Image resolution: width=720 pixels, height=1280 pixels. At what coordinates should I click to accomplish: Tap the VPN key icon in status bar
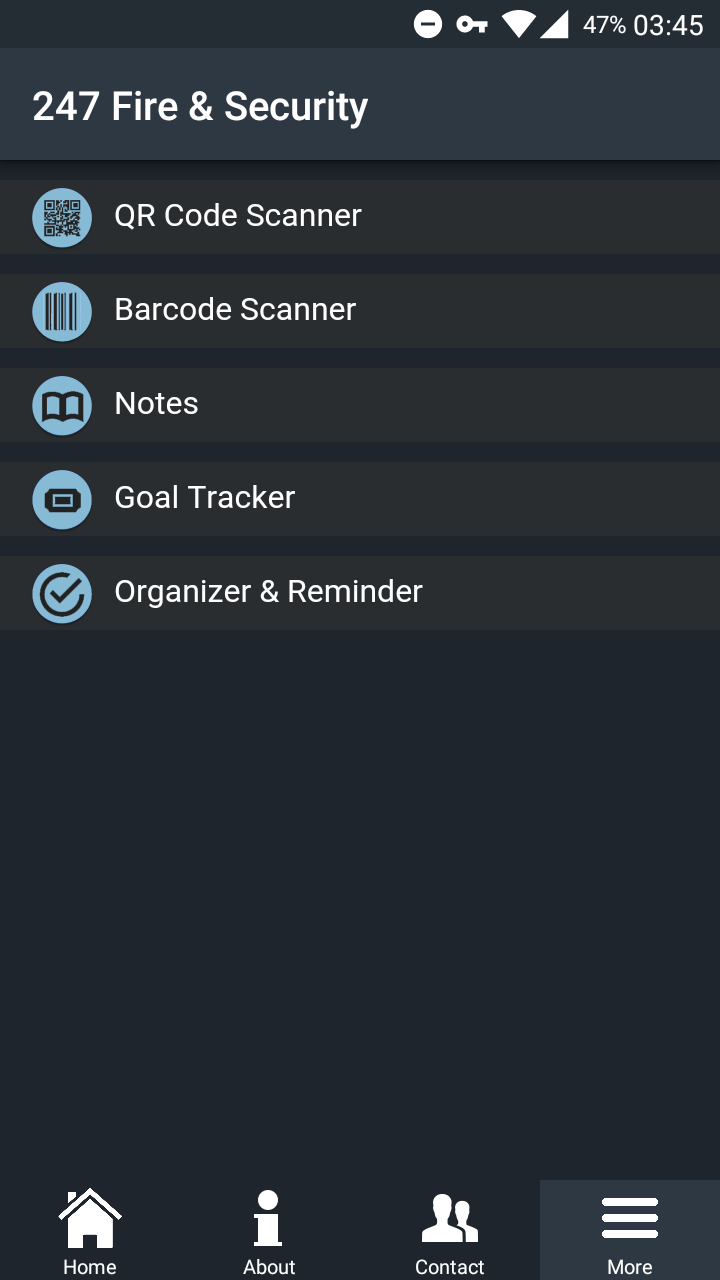471,23
